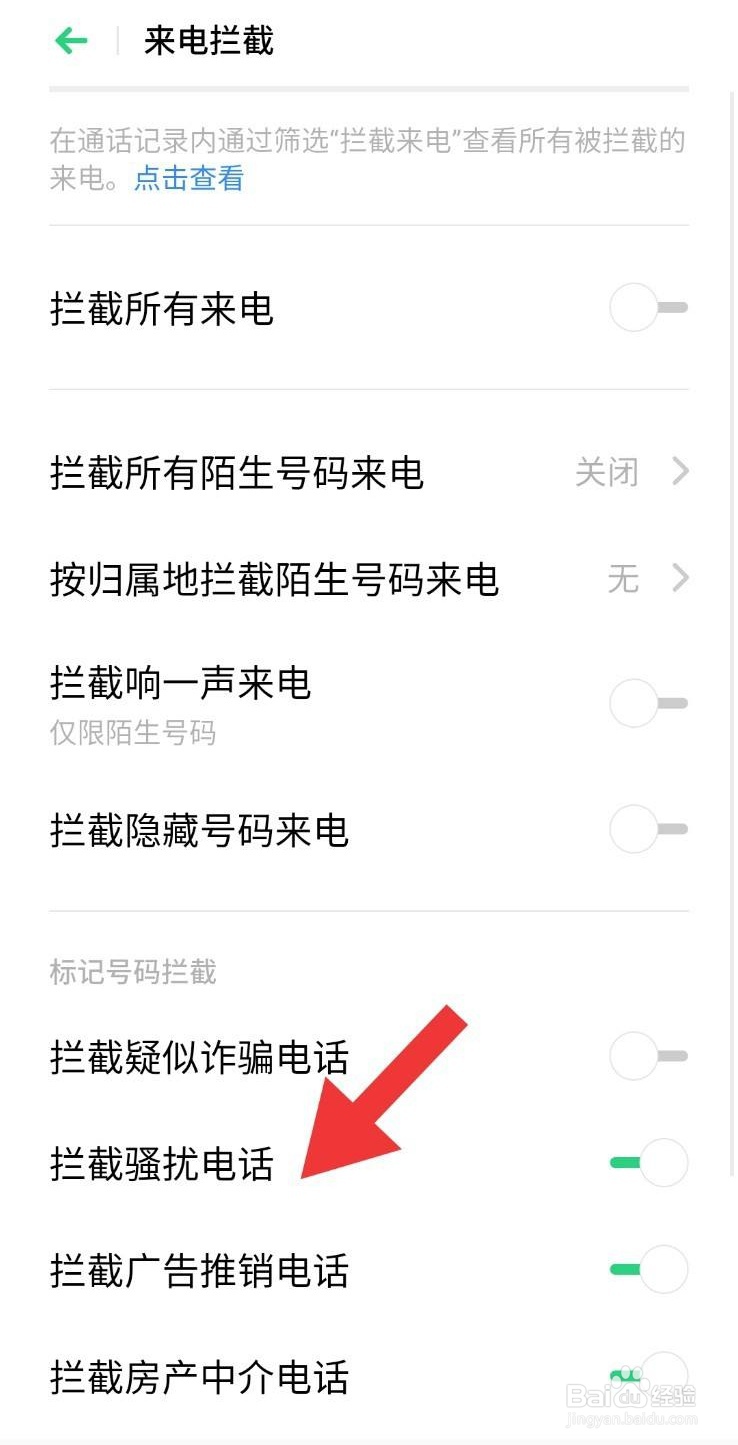The image size is (738, 1445).
Task: Enable the 拦截所有来电 switch
Action: coord(647,308)
